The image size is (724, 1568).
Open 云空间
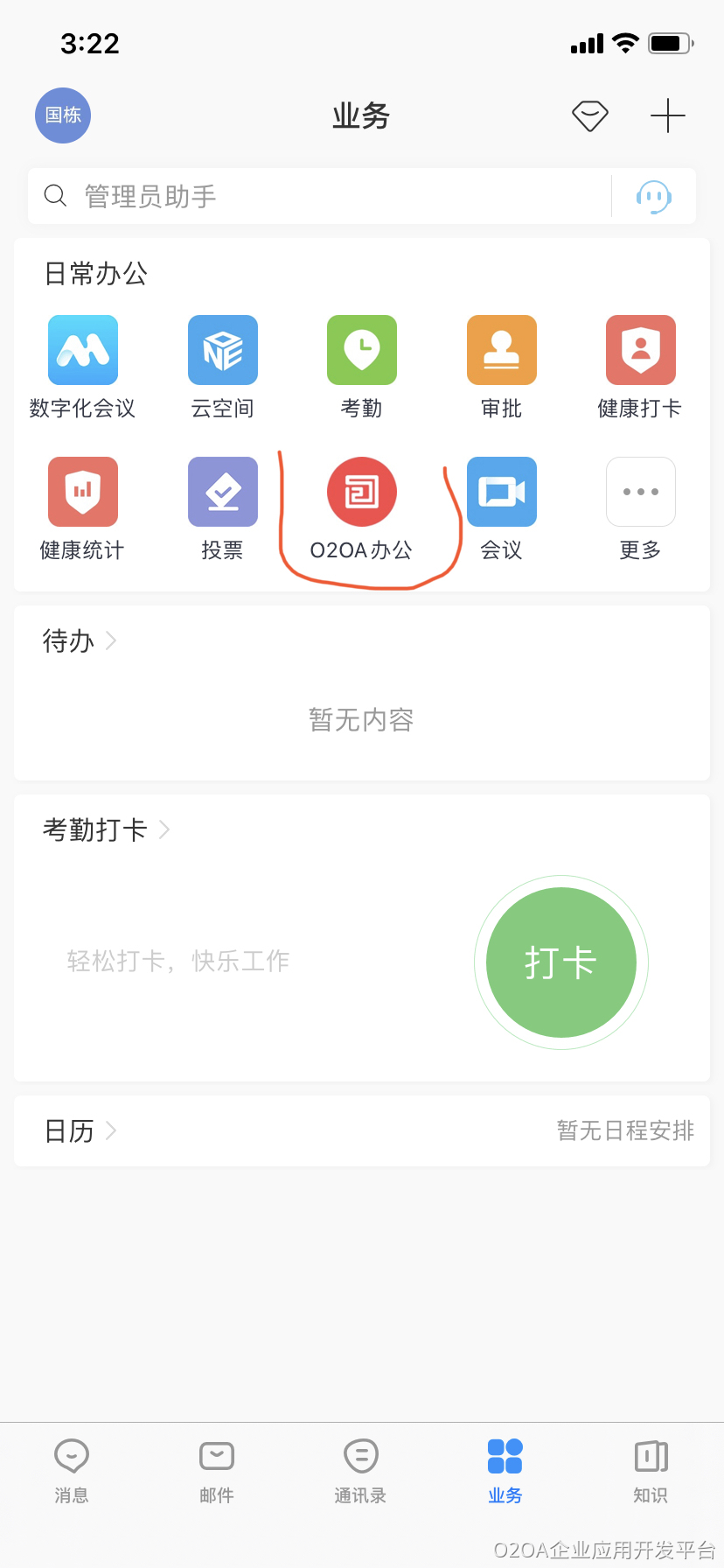(x=223, y=351)
